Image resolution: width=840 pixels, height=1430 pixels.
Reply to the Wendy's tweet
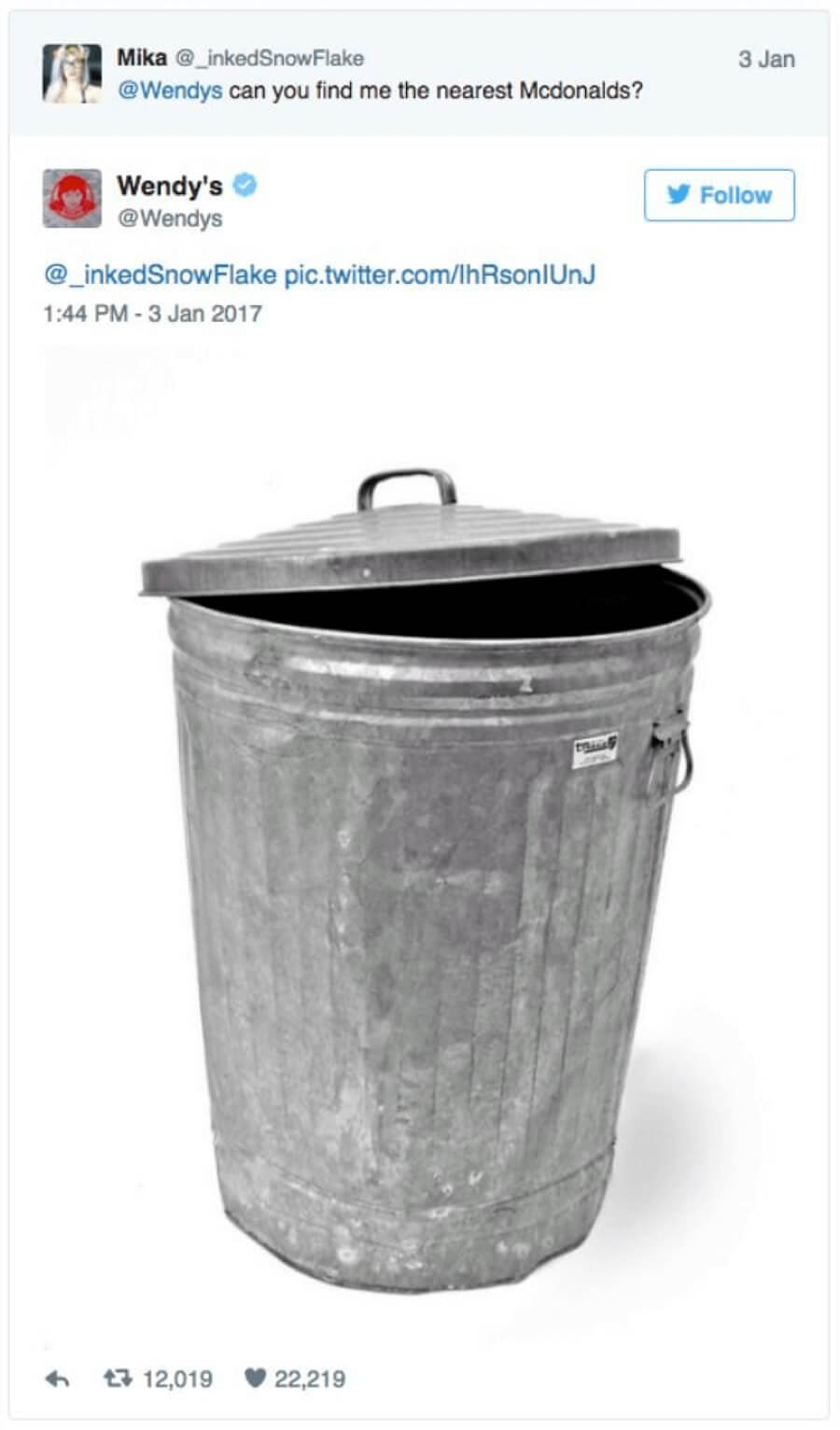pyautogui.click(x=58, y=1379)
